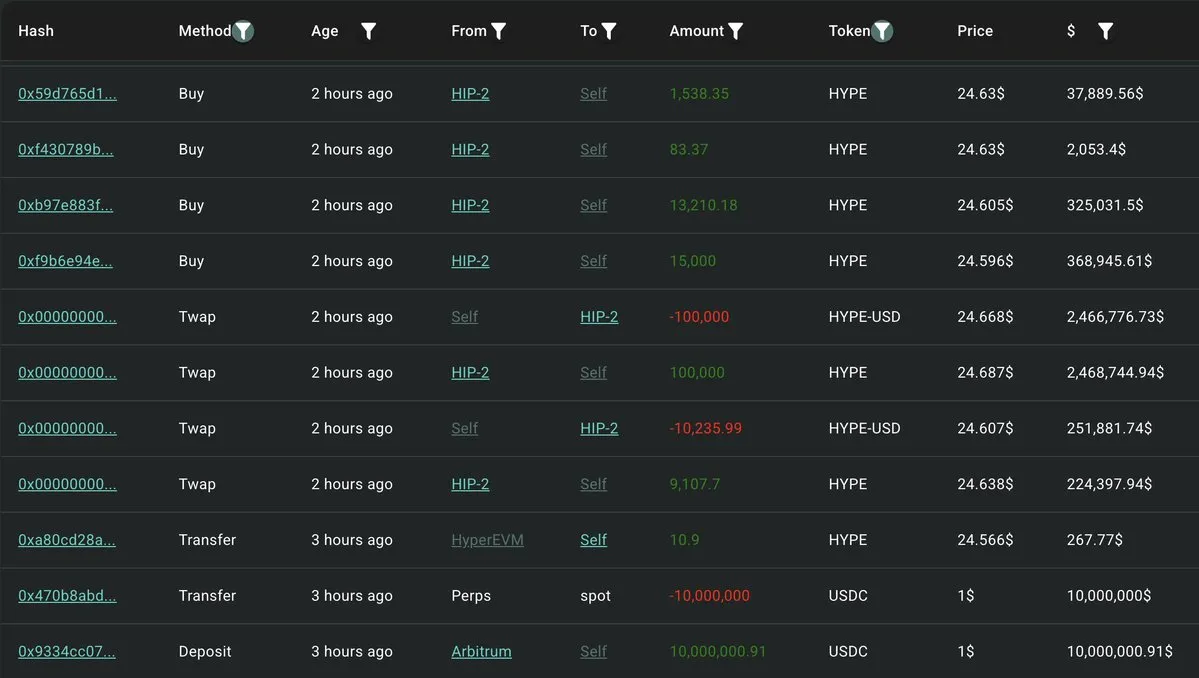This screenshot has width=1199, height=678.
Task: Open Arbitrum link in the Deposit row
Action: click(481, 652)
